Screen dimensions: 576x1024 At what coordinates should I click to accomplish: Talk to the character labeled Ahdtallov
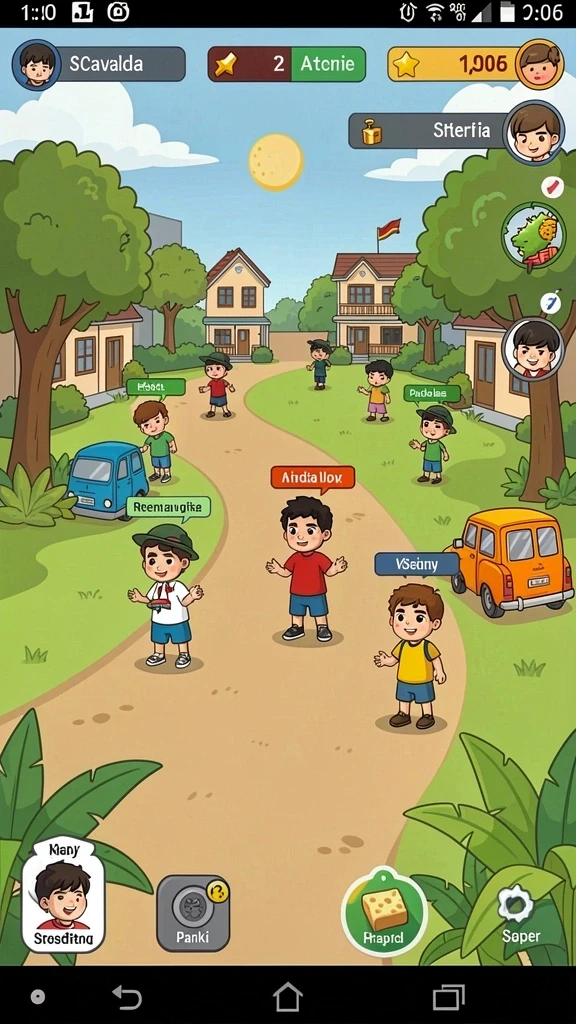point(307,569)
